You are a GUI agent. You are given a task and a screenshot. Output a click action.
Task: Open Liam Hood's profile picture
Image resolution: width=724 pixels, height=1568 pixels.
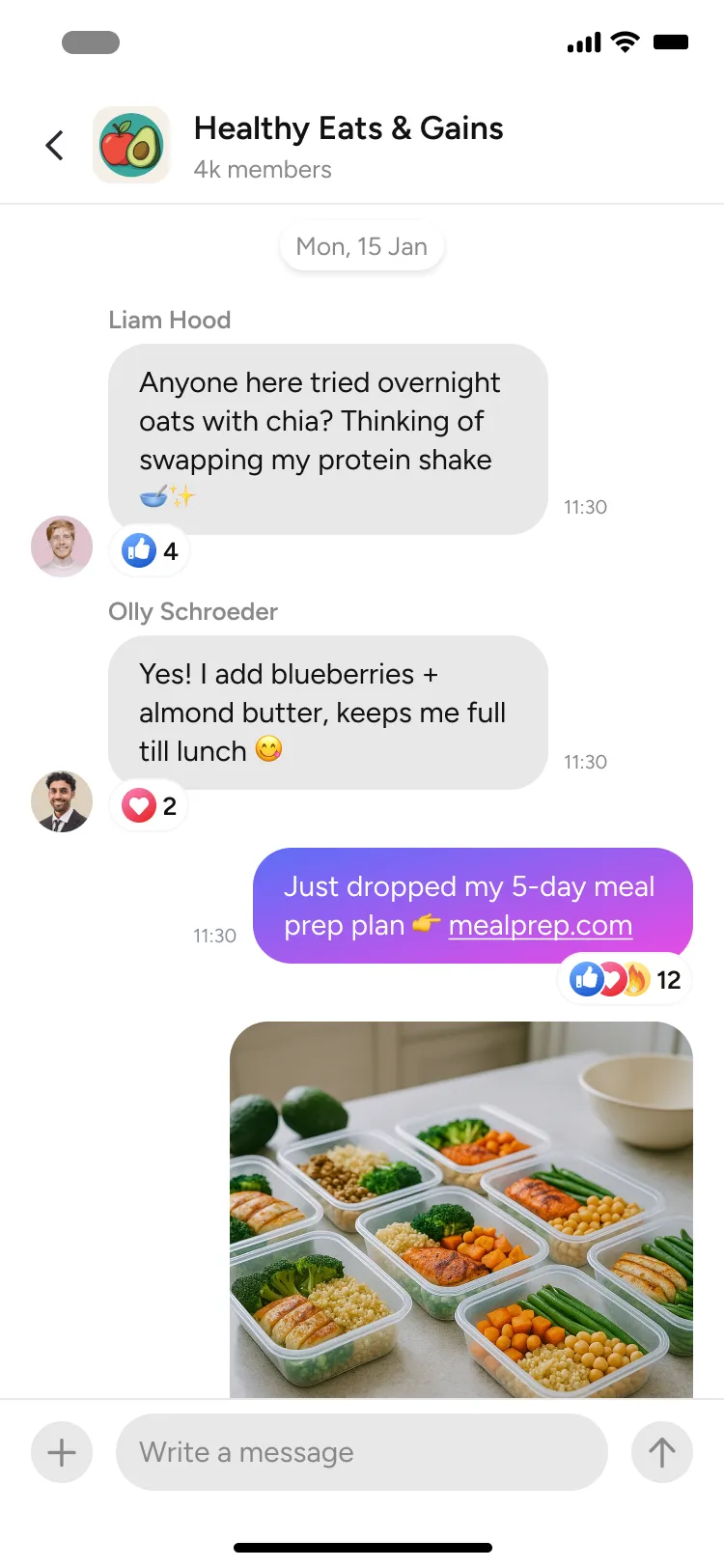tap(61, 546)
